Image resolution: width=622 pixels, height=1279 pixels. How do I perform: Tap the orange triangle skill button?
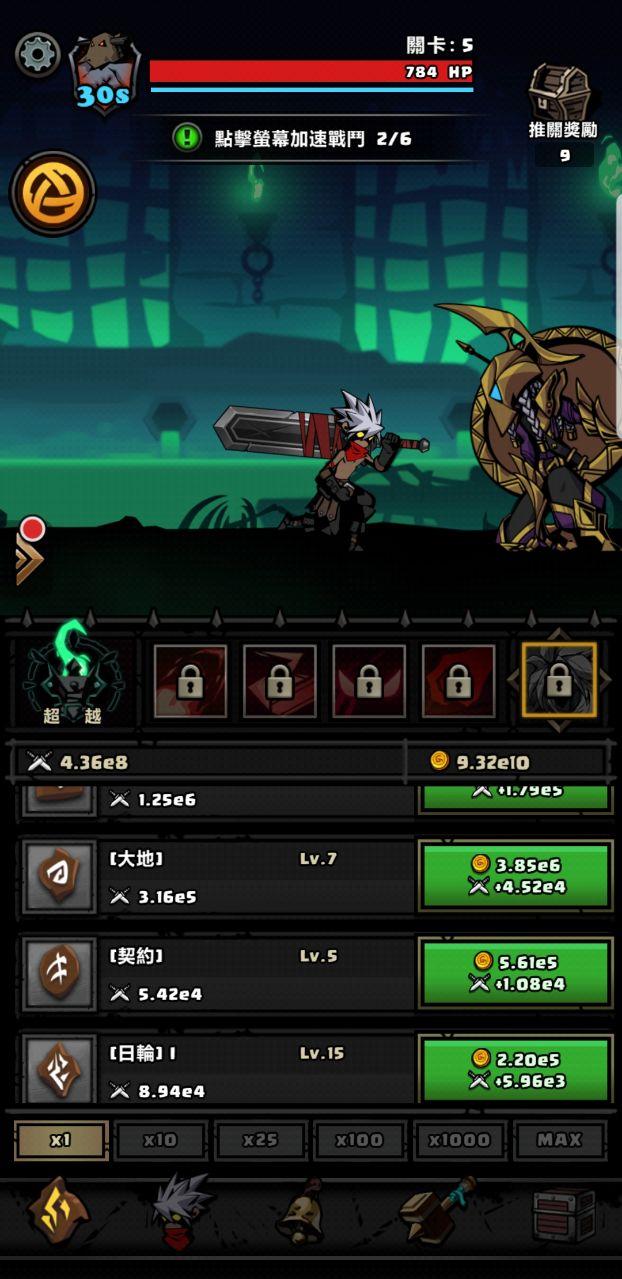click(x=52, y=193)
